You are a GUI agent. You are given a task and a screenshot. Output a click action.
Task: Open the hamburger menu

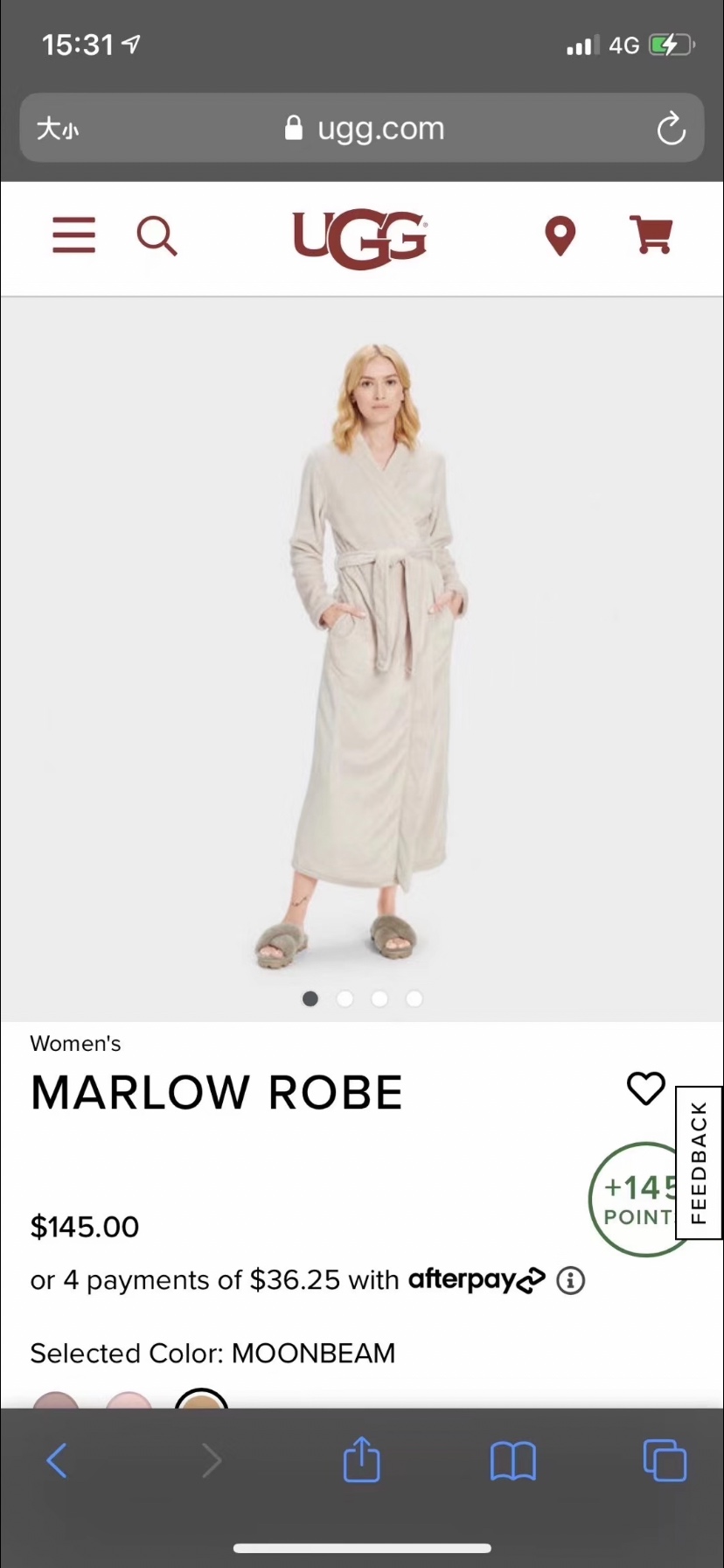pyautogui.click(x=73, y=235)
